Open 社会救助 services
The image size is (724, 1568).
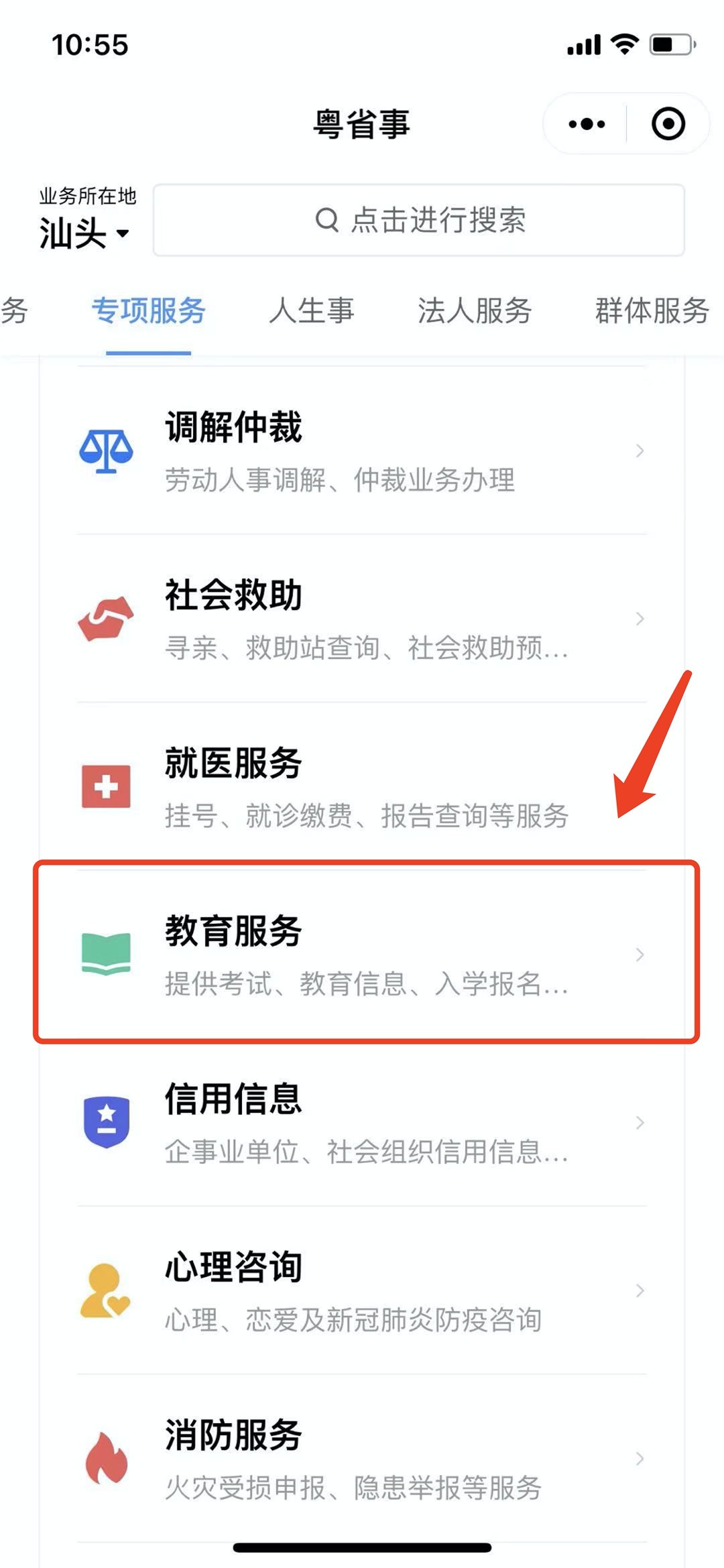pos(362,619)
